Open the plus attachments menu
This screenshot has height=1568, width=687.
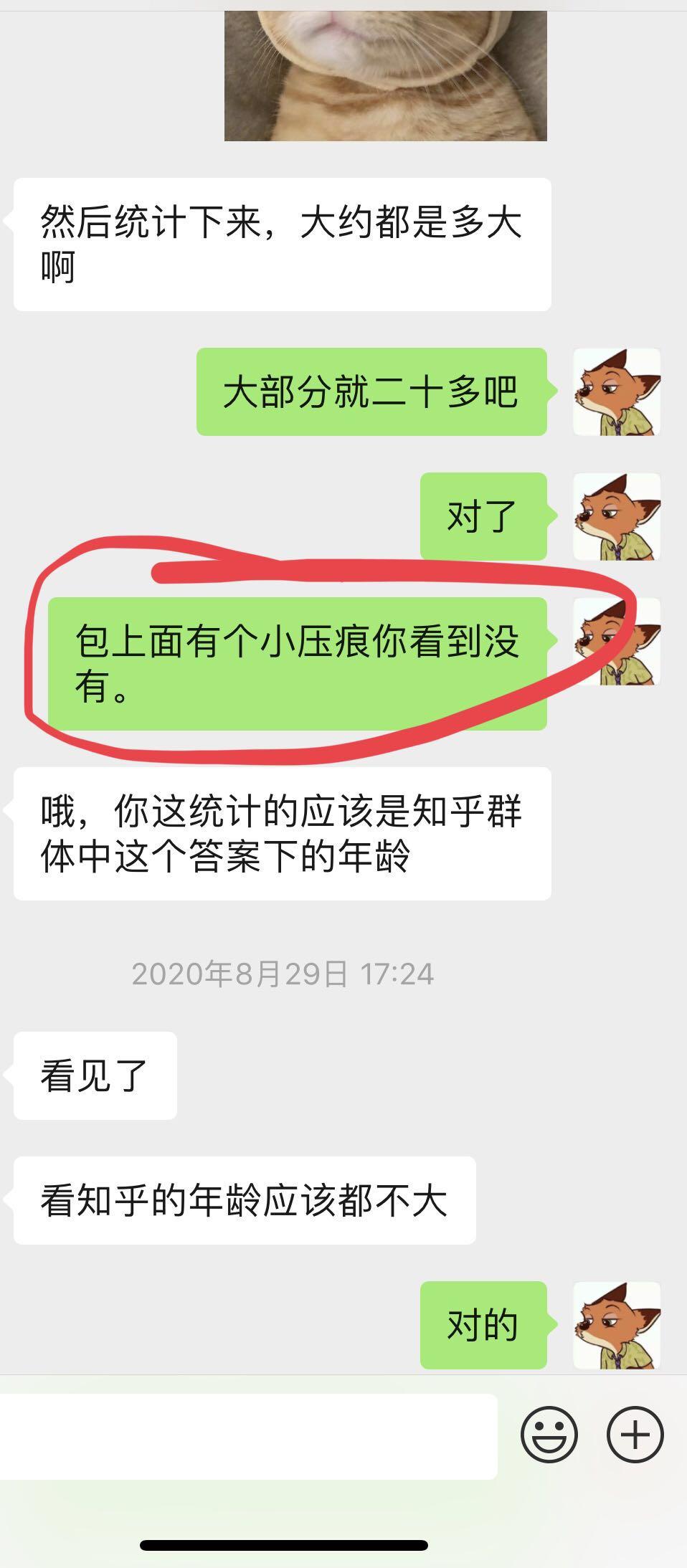pyautogui.click(x=635, y=1434)
